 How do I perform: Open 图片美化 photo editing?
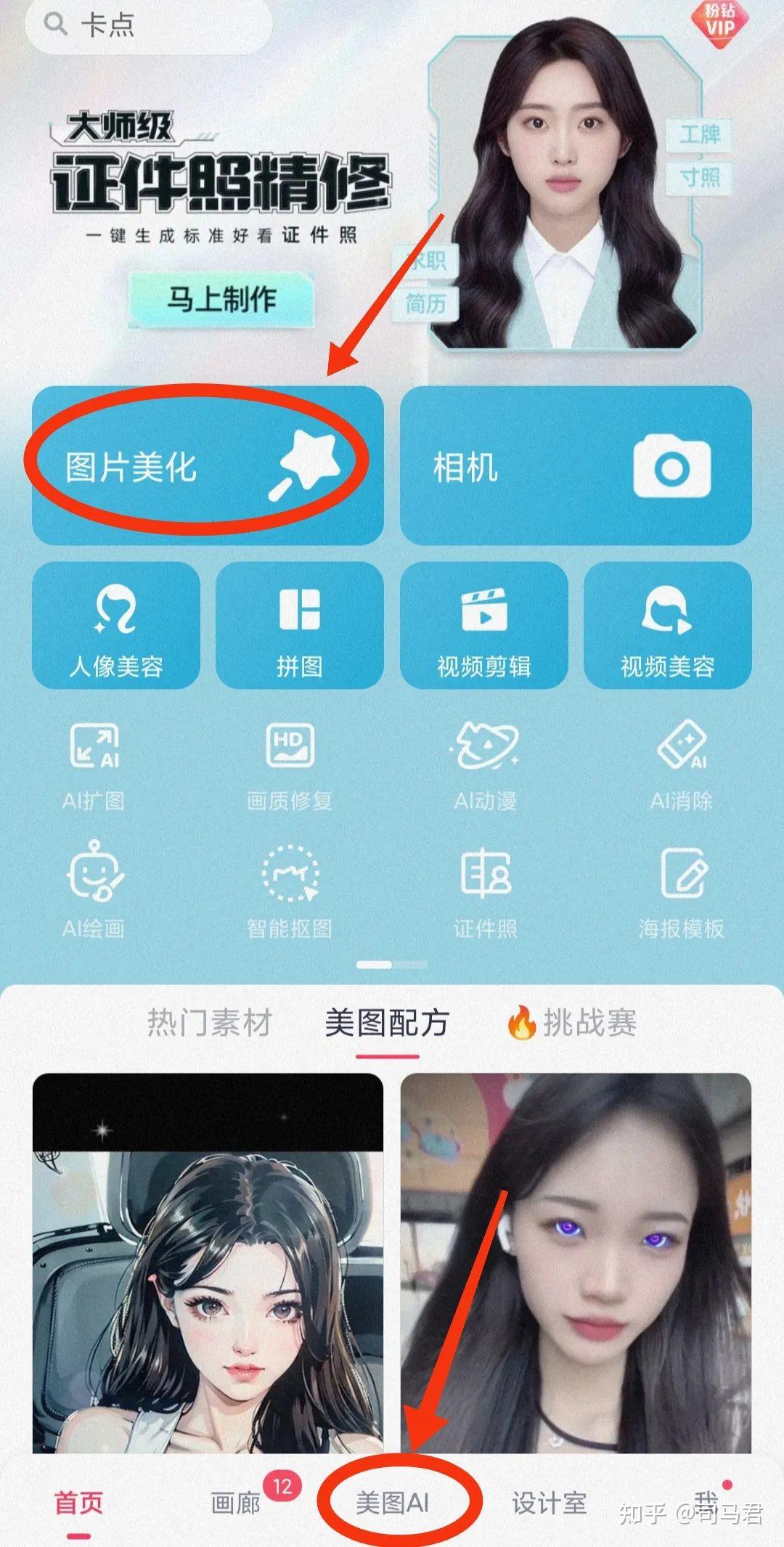pos(207,465)
